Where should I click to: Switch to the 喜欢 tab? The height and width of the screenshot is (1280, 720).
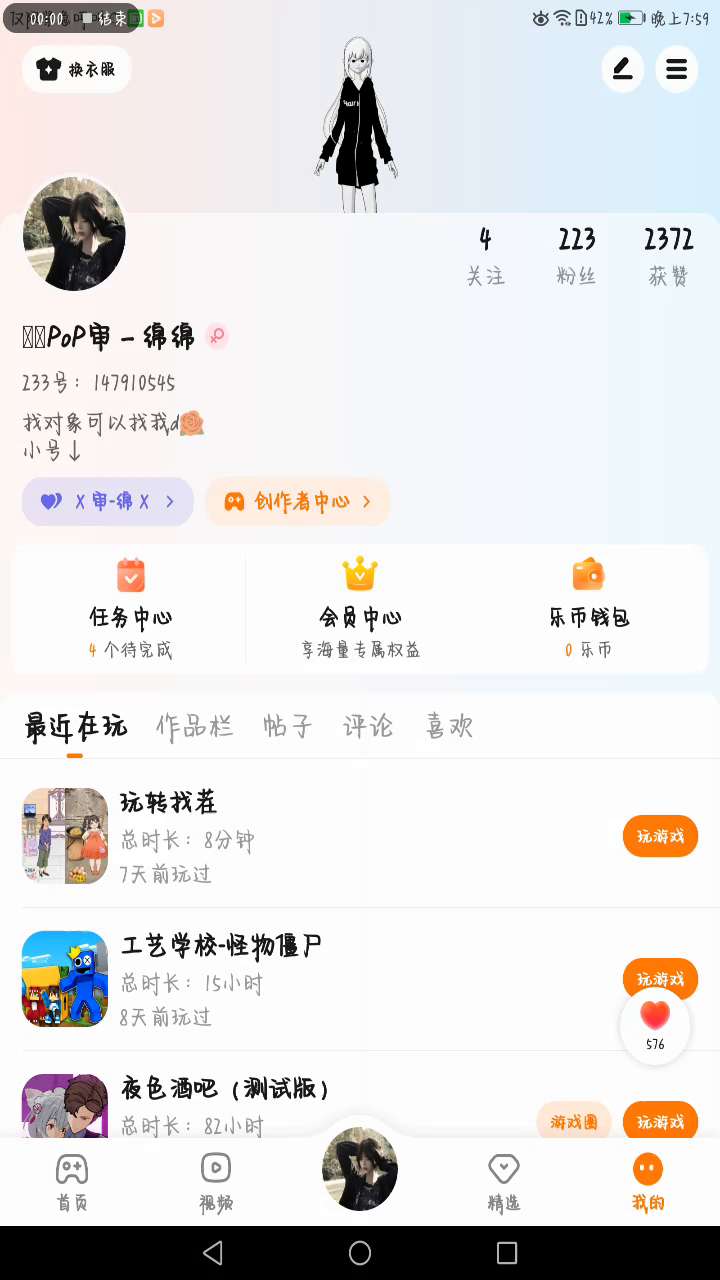pyautogui.click(x=449, y=727)
